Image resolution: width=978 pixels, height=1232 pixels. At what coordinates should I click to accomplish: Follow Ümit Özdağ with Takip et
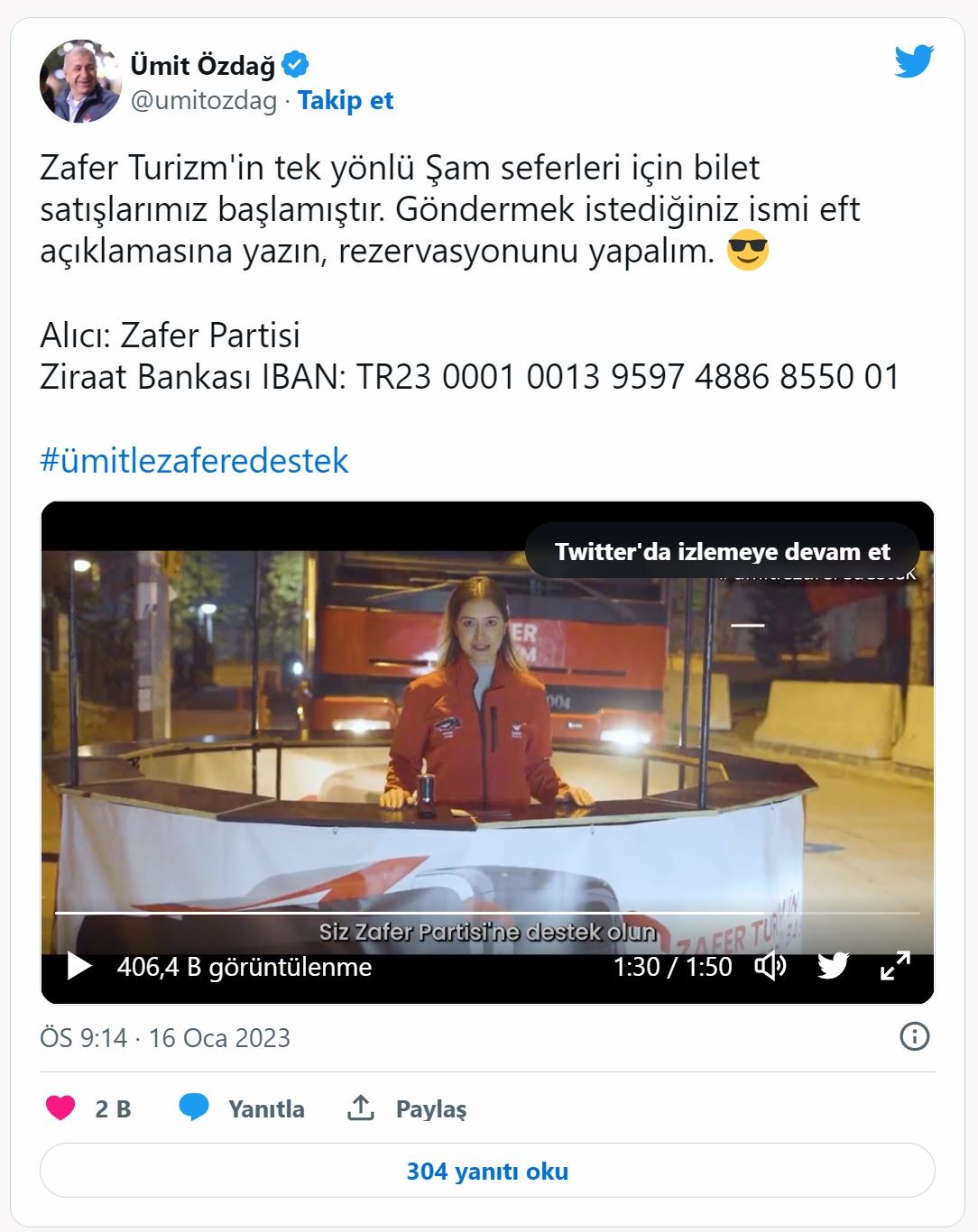pos(346,100)
